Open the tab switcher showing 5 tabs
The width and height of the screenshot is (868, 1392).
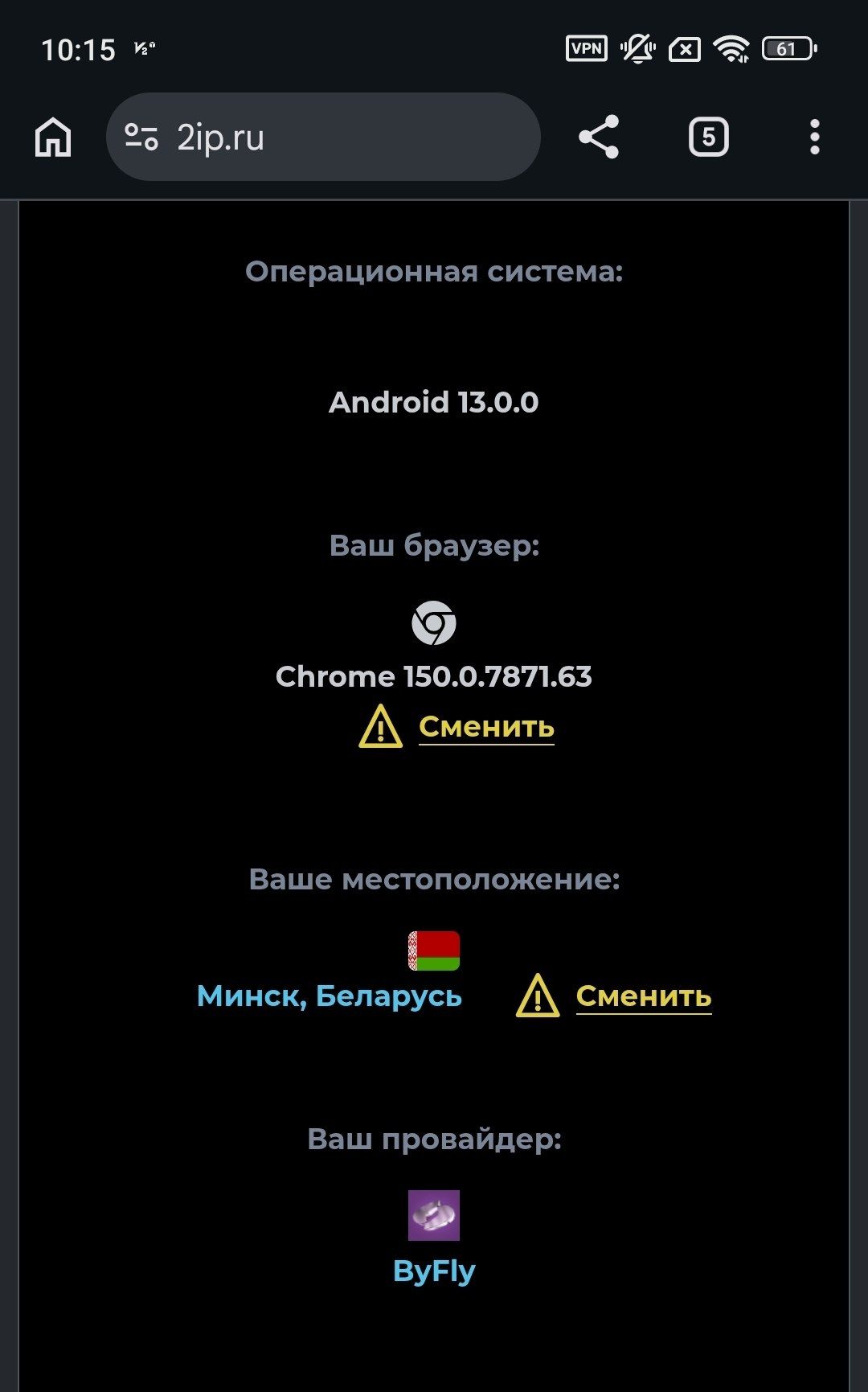[x=708, y=137]
